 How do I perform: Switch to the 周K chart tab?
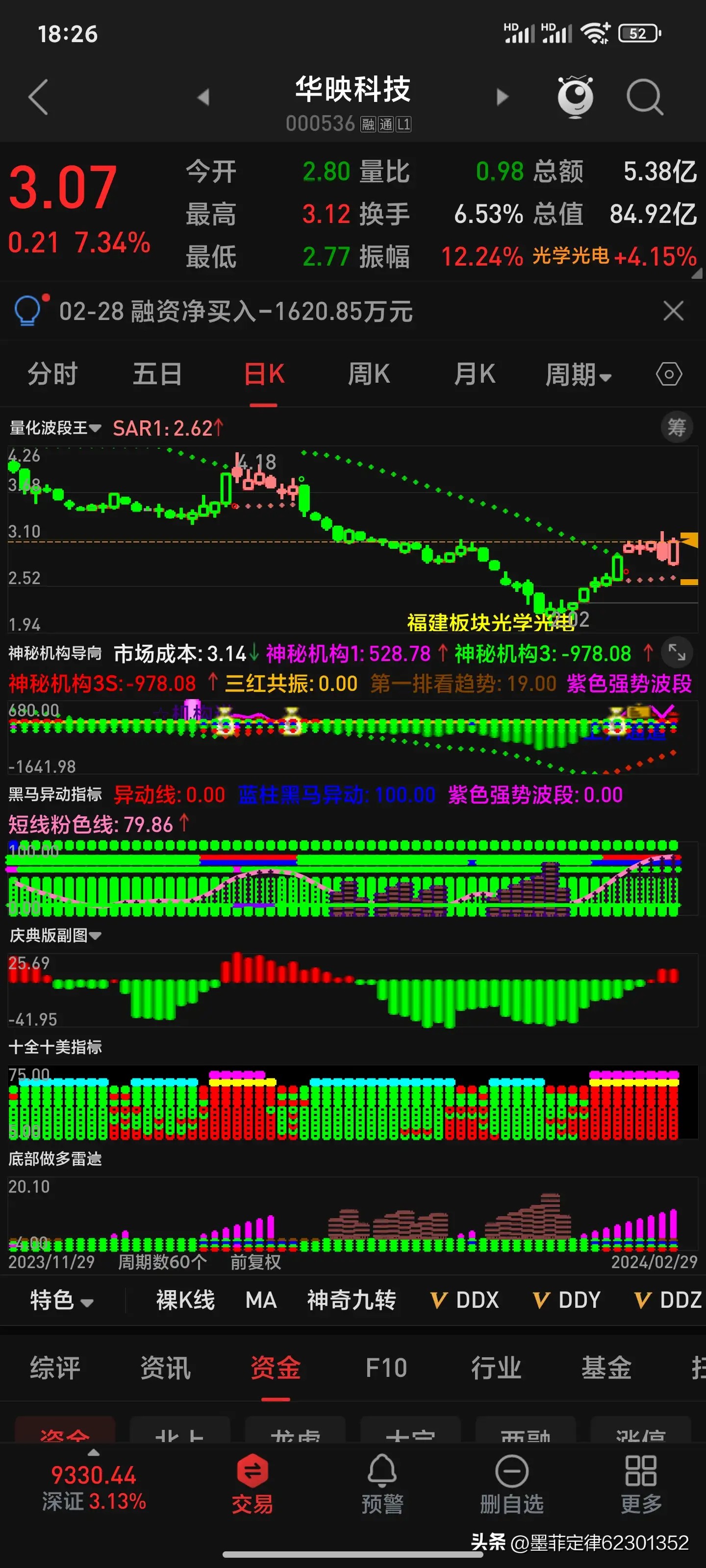tap(369, 374)
